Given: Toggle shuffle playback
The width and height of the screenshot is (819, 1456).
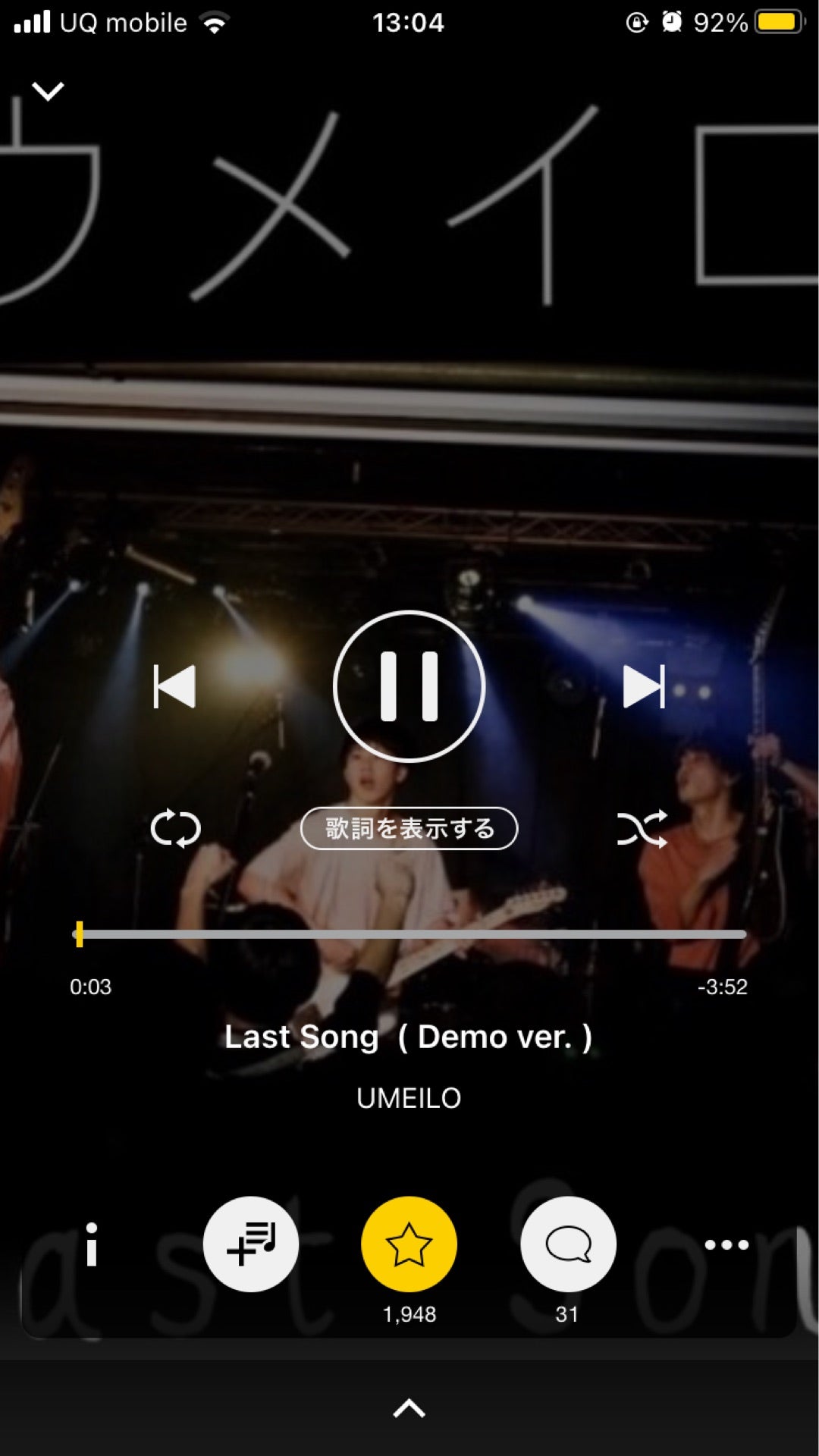Looking at the screenshot, I should pyautogui.click(x=642, y=828).
